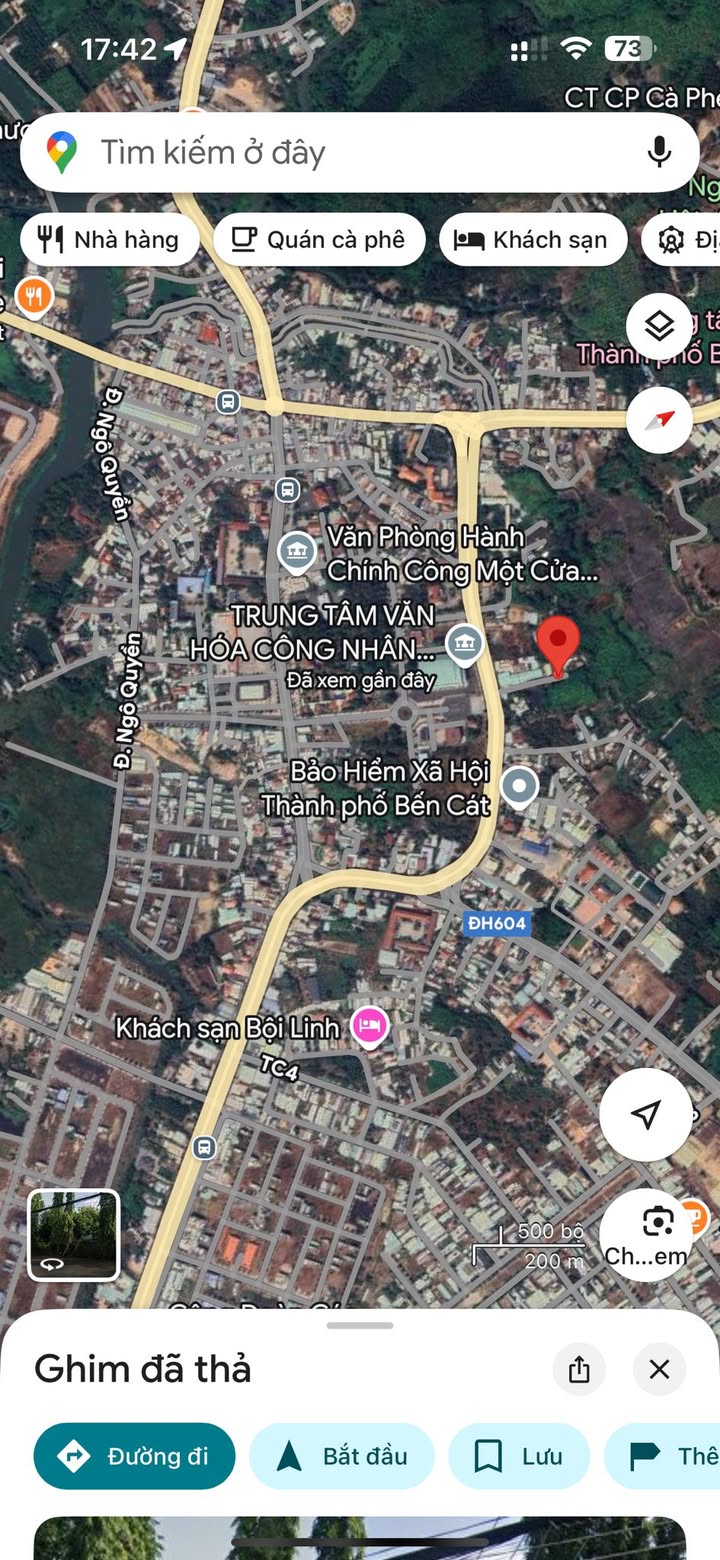Tap Bắt đầu to start navigation
The height and width of the screenshot is (1560, 720).
point(342,1456)
